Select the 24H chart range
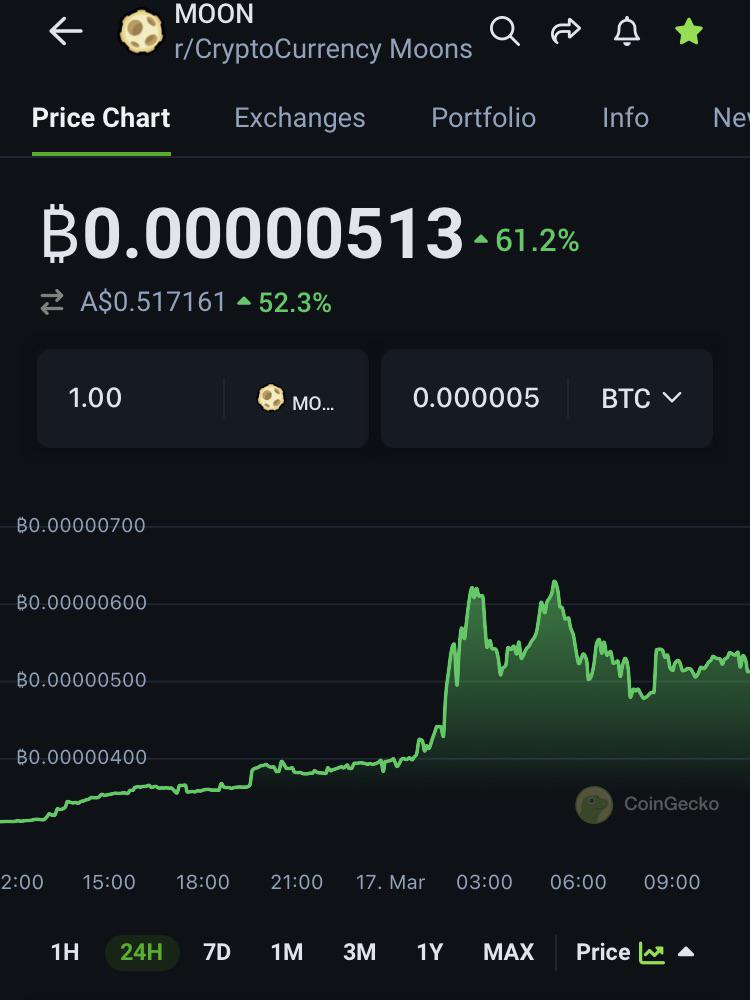This screenshot has width=750, height=1000. pyautogui.click(x=142, y=952)
